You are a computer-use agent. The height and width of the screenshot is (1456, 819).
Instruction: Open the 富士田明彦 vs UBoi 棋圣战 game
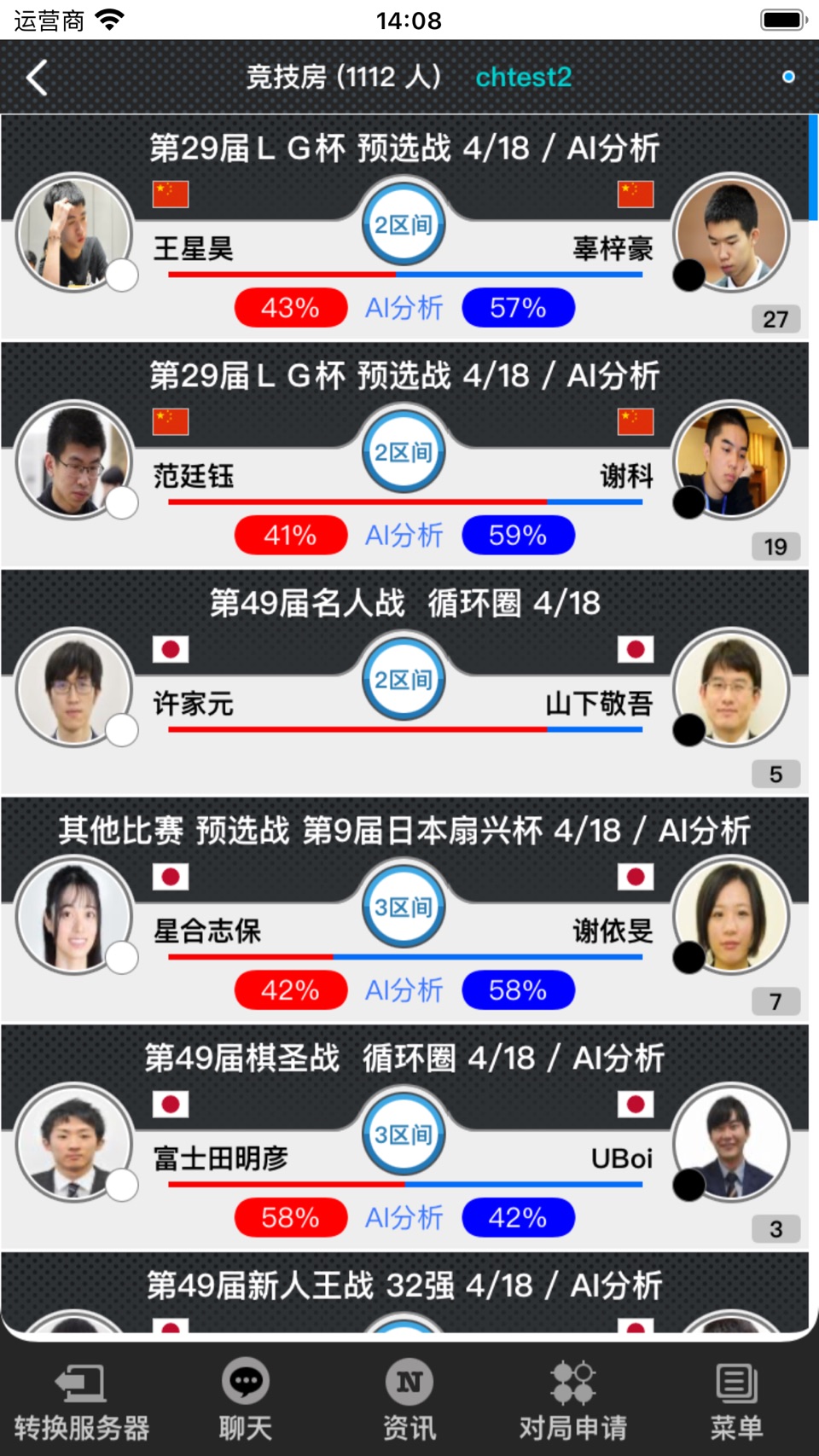[404, 1139]
